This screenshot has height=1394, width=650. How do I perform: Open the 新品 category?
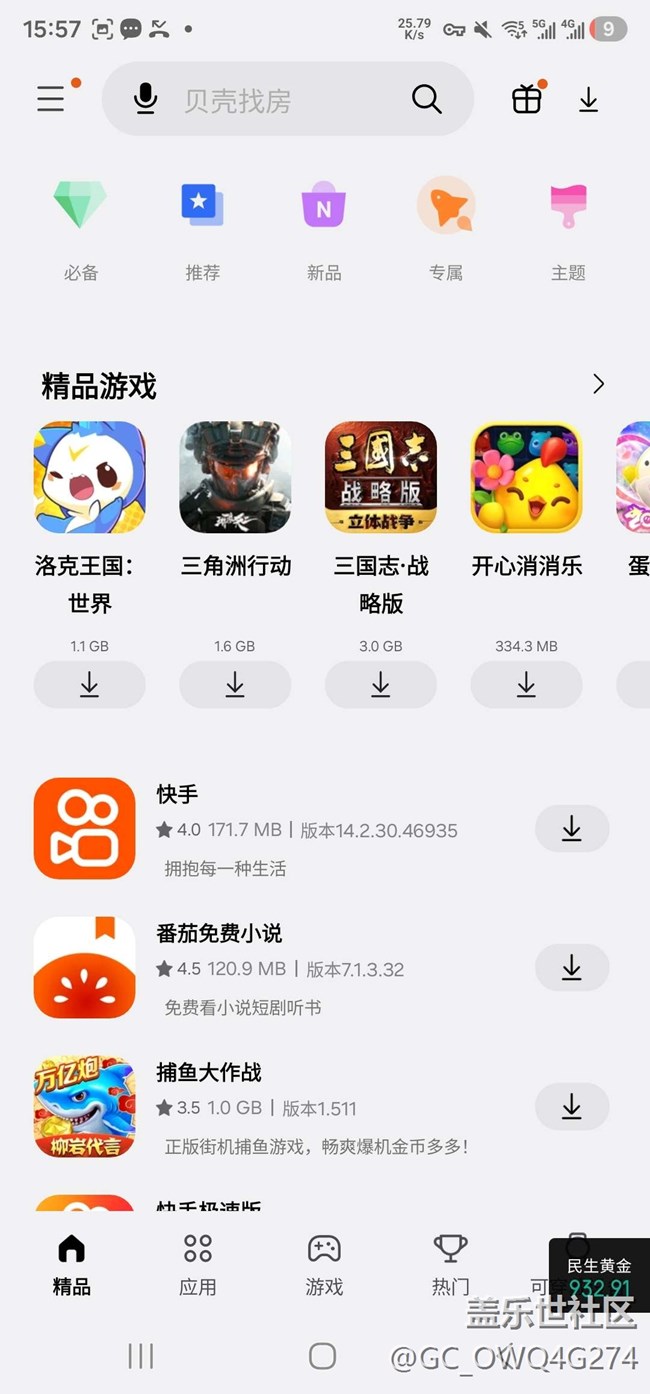[324, 230]
